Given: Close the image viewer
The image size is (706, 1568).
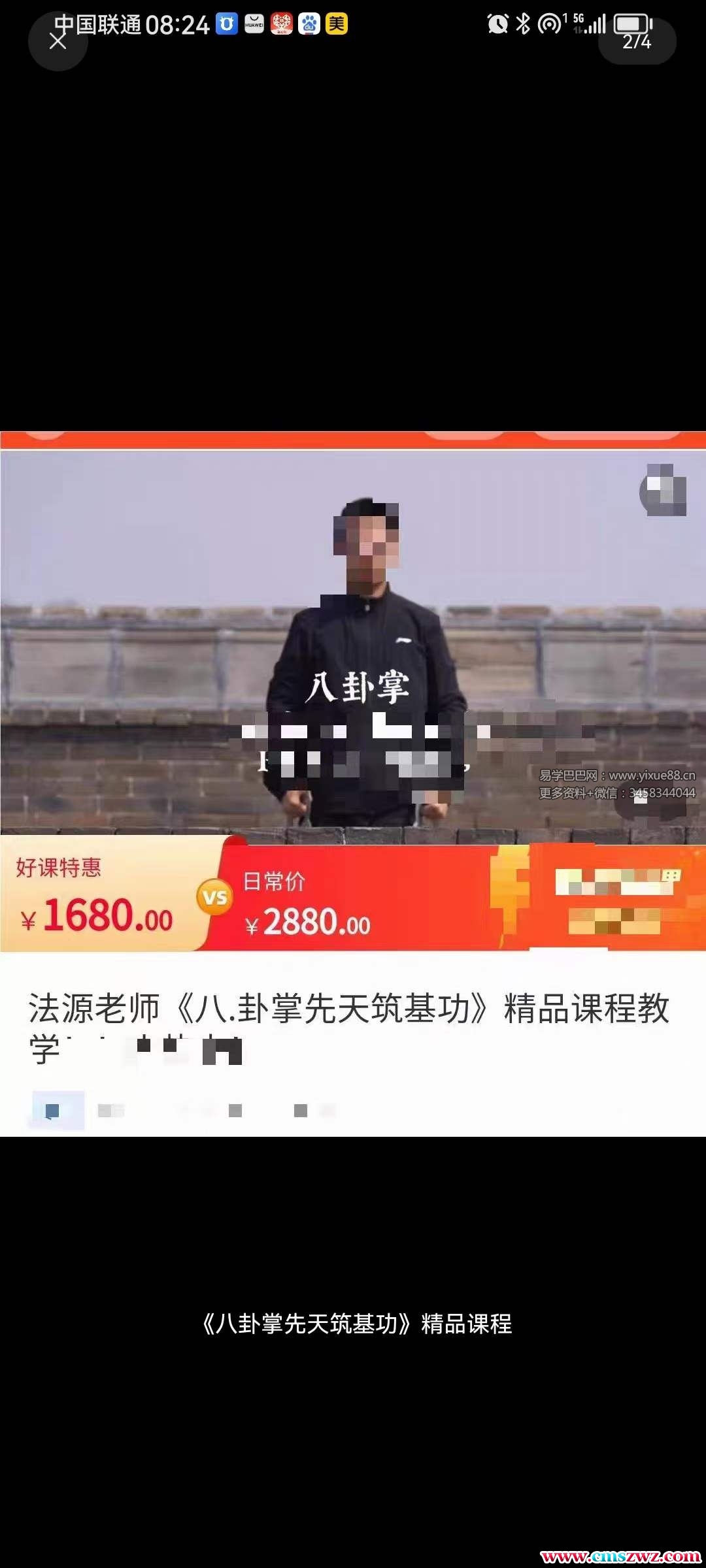Looking at the screenshot, I should (58, 41).
